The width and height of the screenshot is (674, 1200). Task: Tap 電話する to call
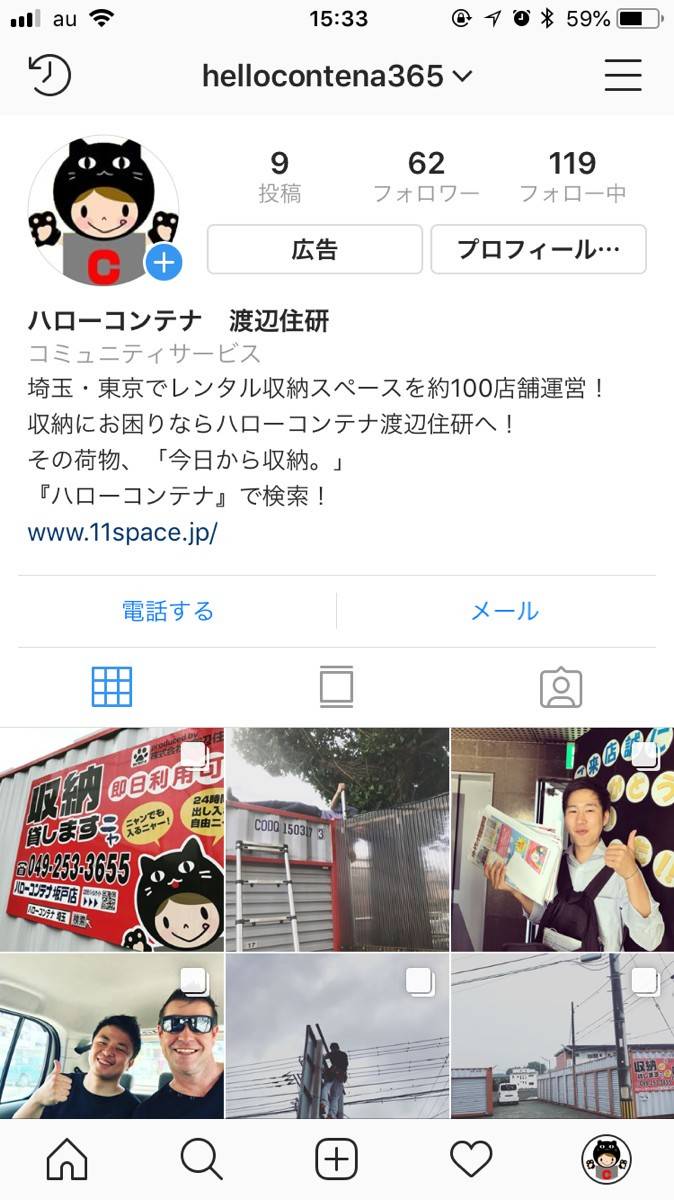[168, 610]
